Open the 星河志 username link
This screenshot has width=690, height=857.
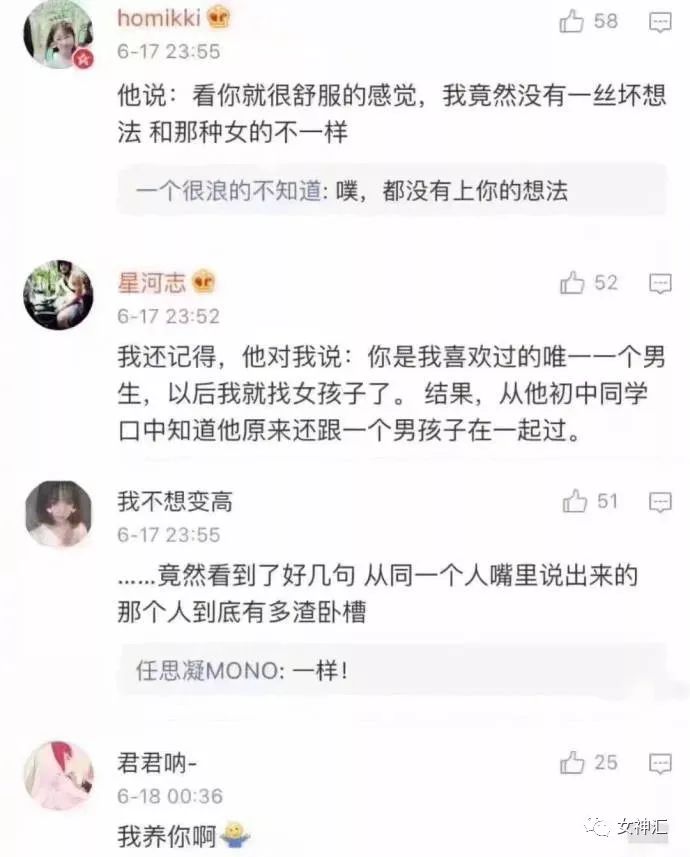coord(152,283)
